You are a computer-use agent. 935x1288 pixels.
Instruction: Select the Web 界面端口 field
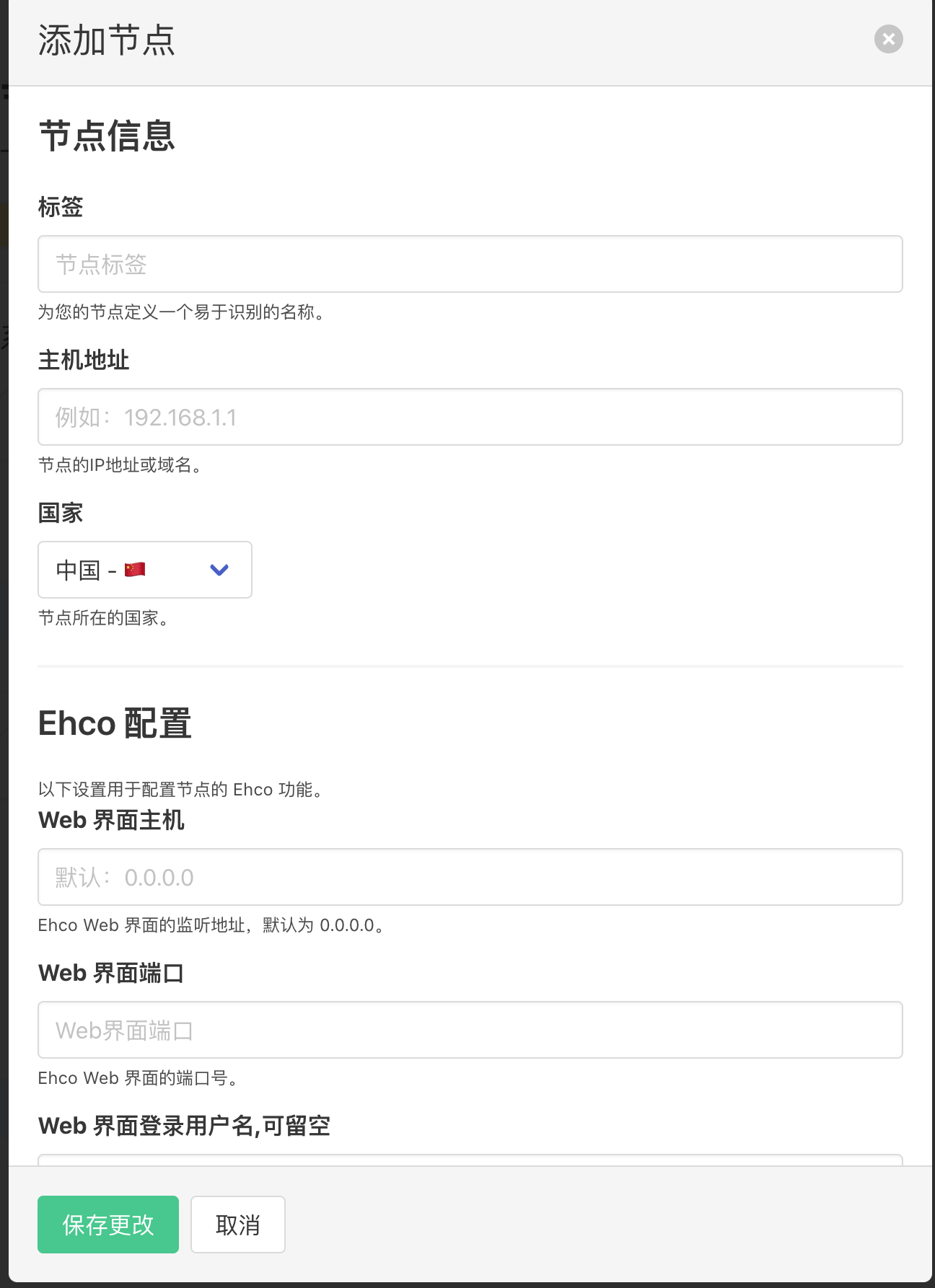tap(470, 1030)
